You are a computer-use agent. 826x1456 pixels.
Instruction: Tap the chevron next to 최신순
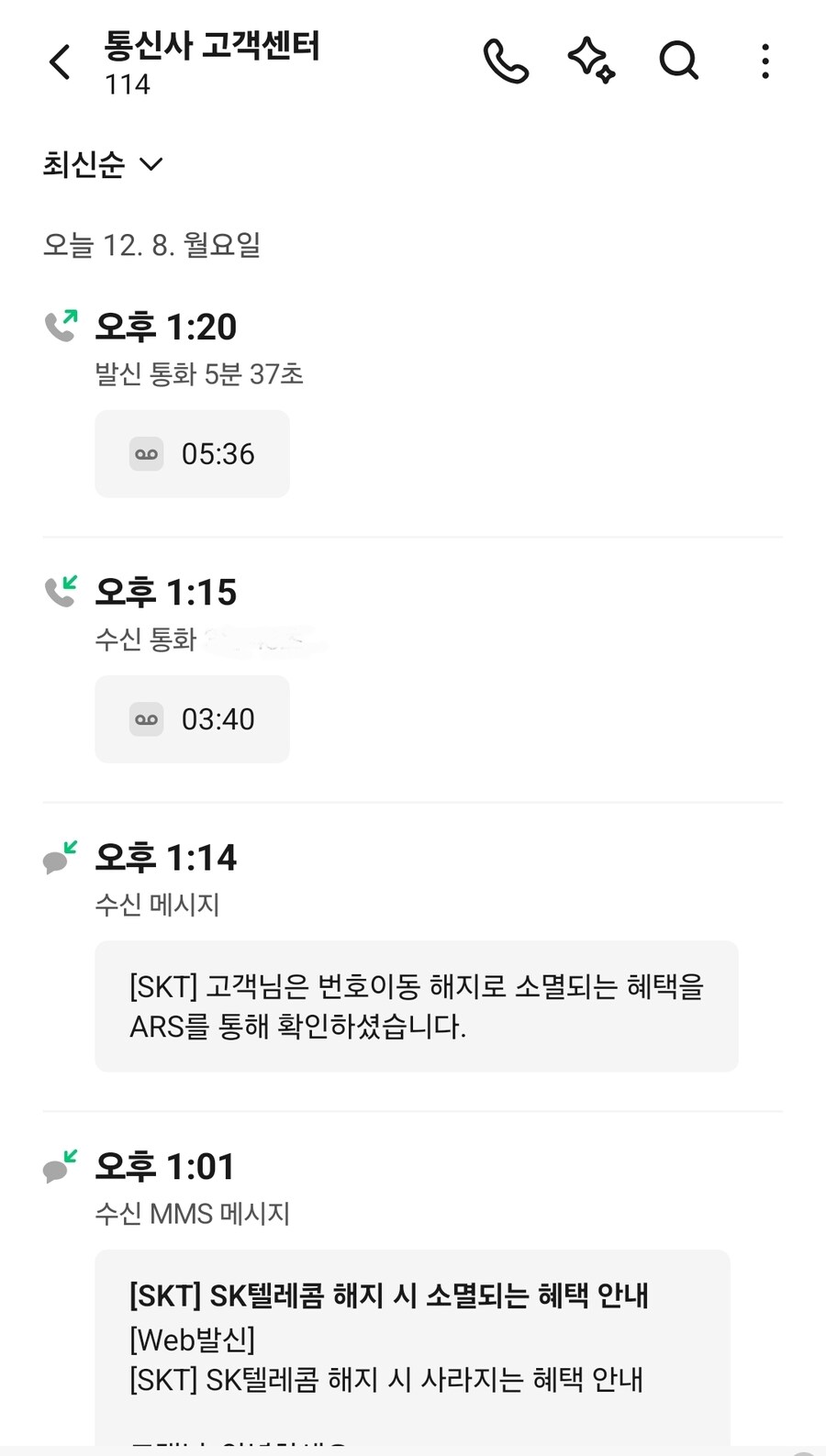coord(152,165)
